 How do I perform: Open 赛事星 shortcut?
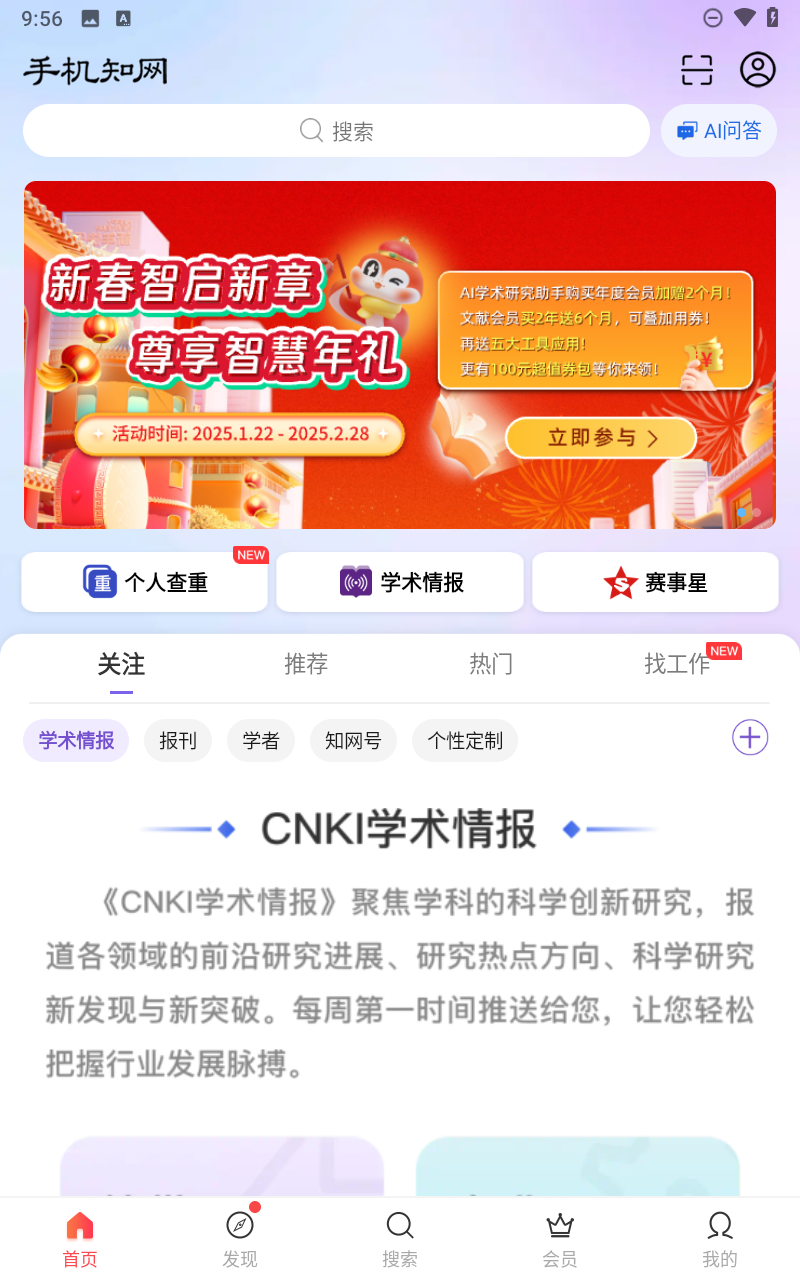pyautogui.click(x=655, y=582)
